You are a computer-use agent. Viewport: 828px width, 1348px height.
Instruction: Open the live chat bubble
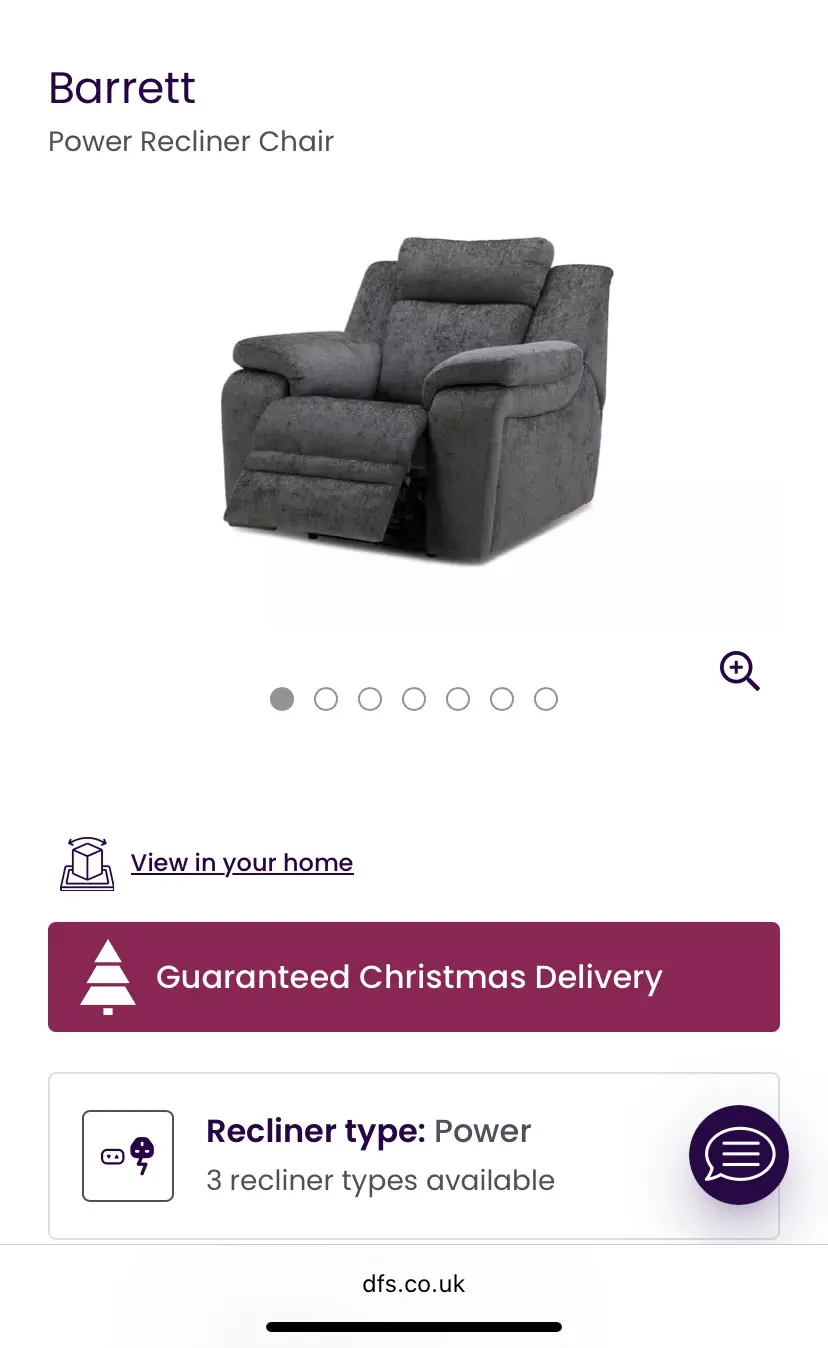coord(738,1155)
